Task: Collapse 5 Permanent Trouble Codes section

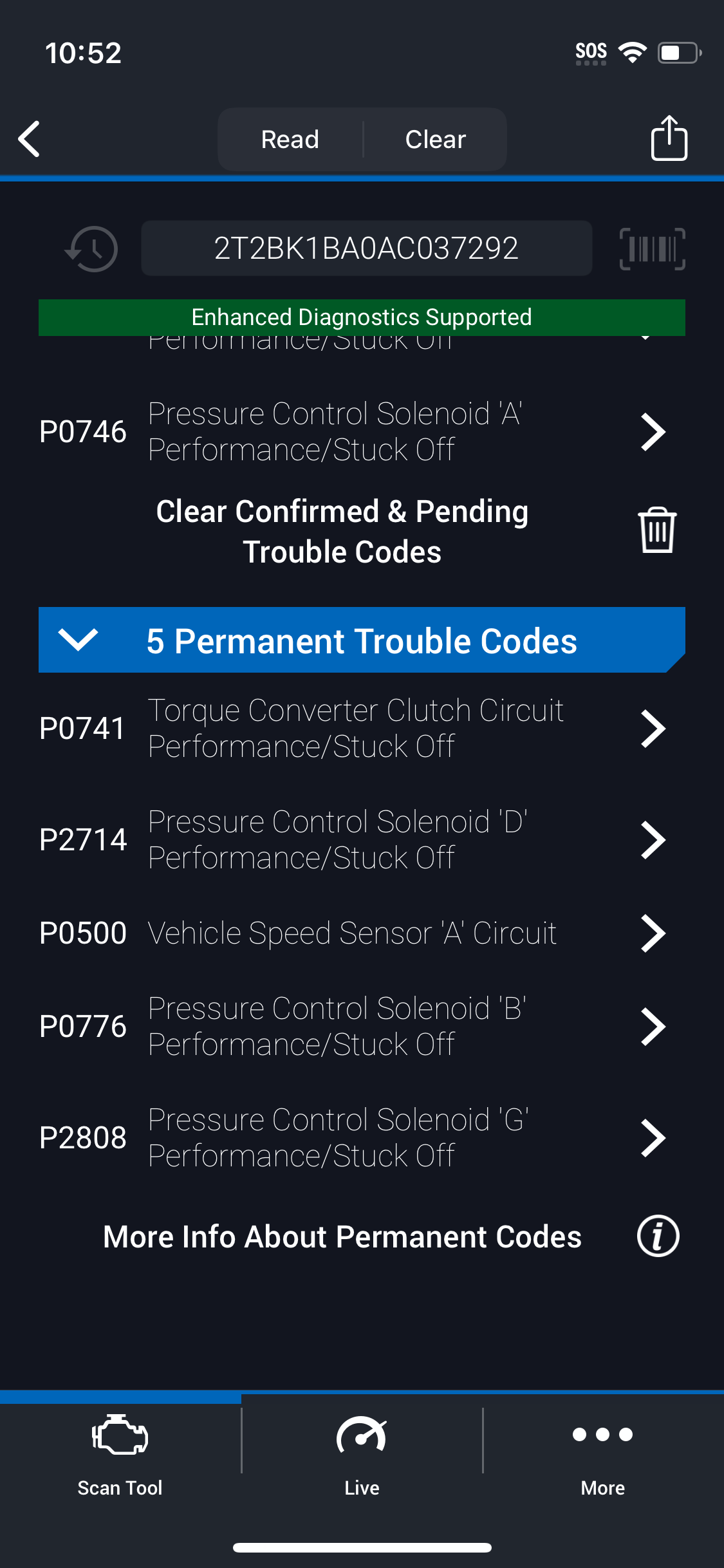Action: pyautogui.click(x=362, y=640)
